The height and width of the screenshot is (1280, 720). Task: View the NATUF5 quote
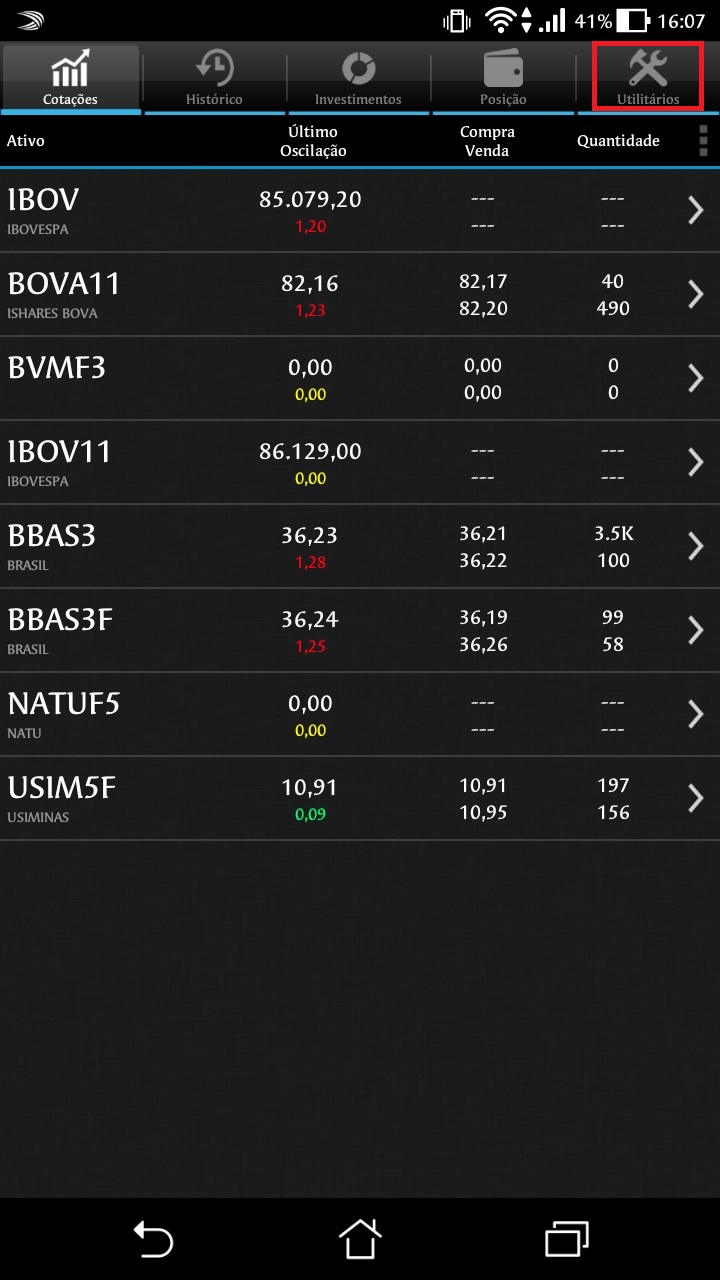pos(360,715)
